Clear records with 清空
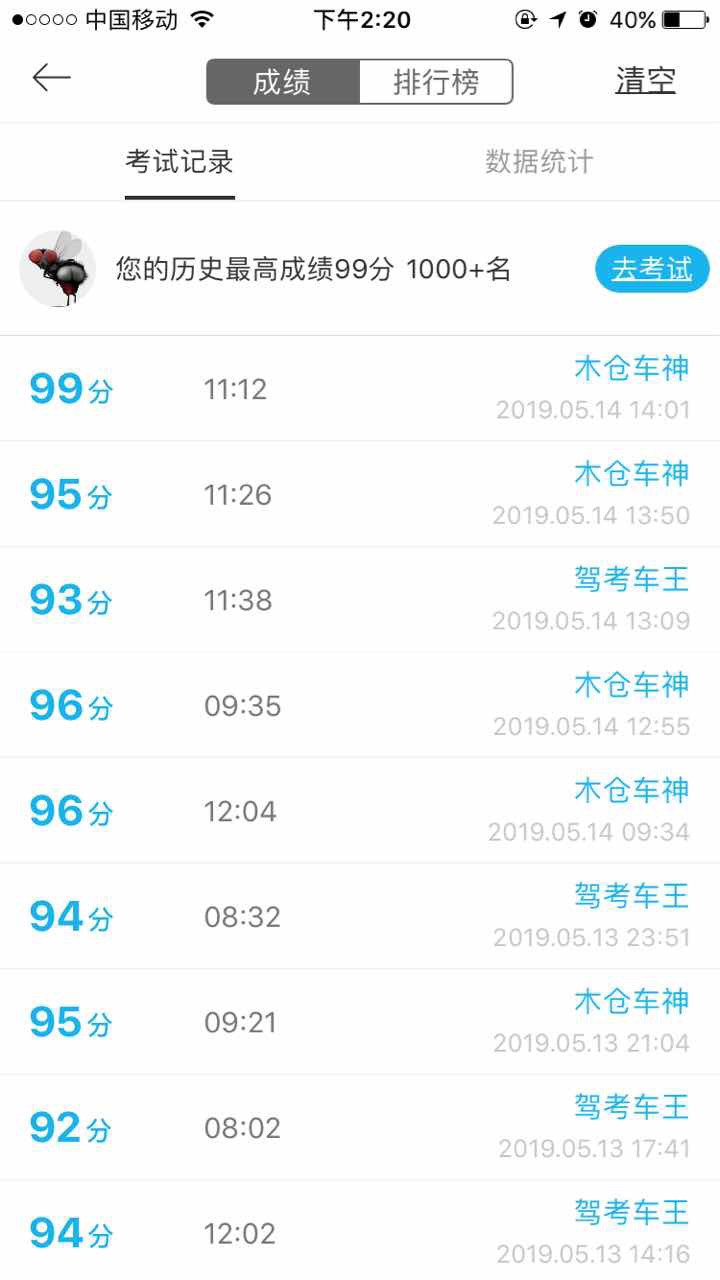 (645, 81)
